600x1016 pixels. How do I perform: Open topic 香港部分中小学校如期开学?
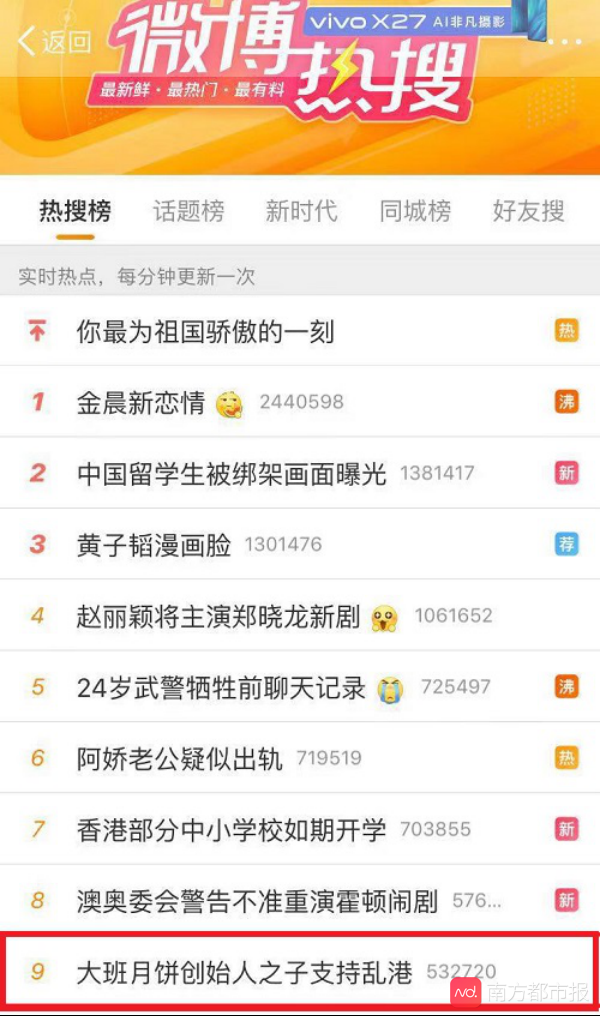231,829
